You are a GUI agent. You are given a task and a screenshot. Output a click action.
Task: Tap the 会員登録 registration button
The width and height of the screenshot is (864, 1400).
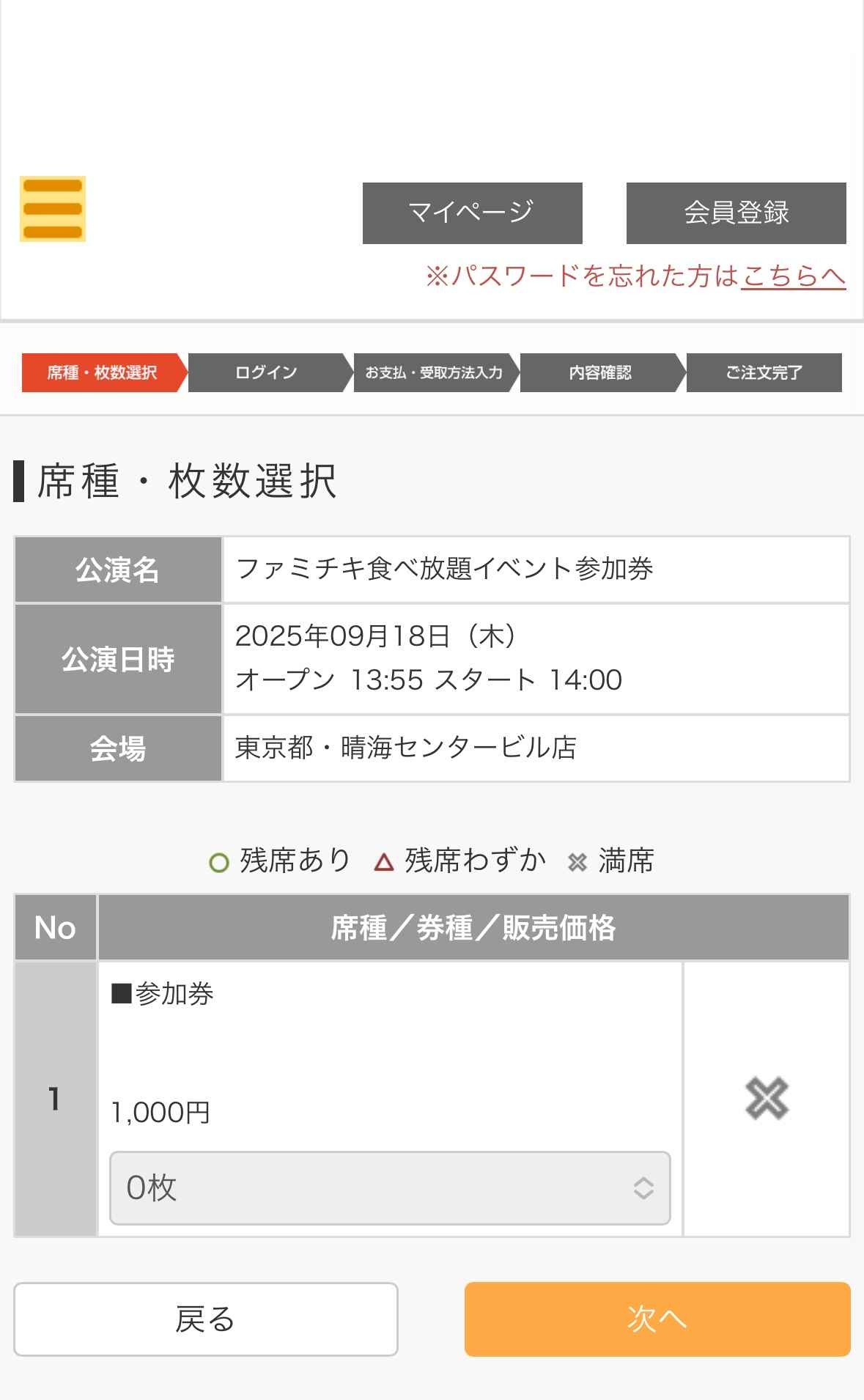736,213
